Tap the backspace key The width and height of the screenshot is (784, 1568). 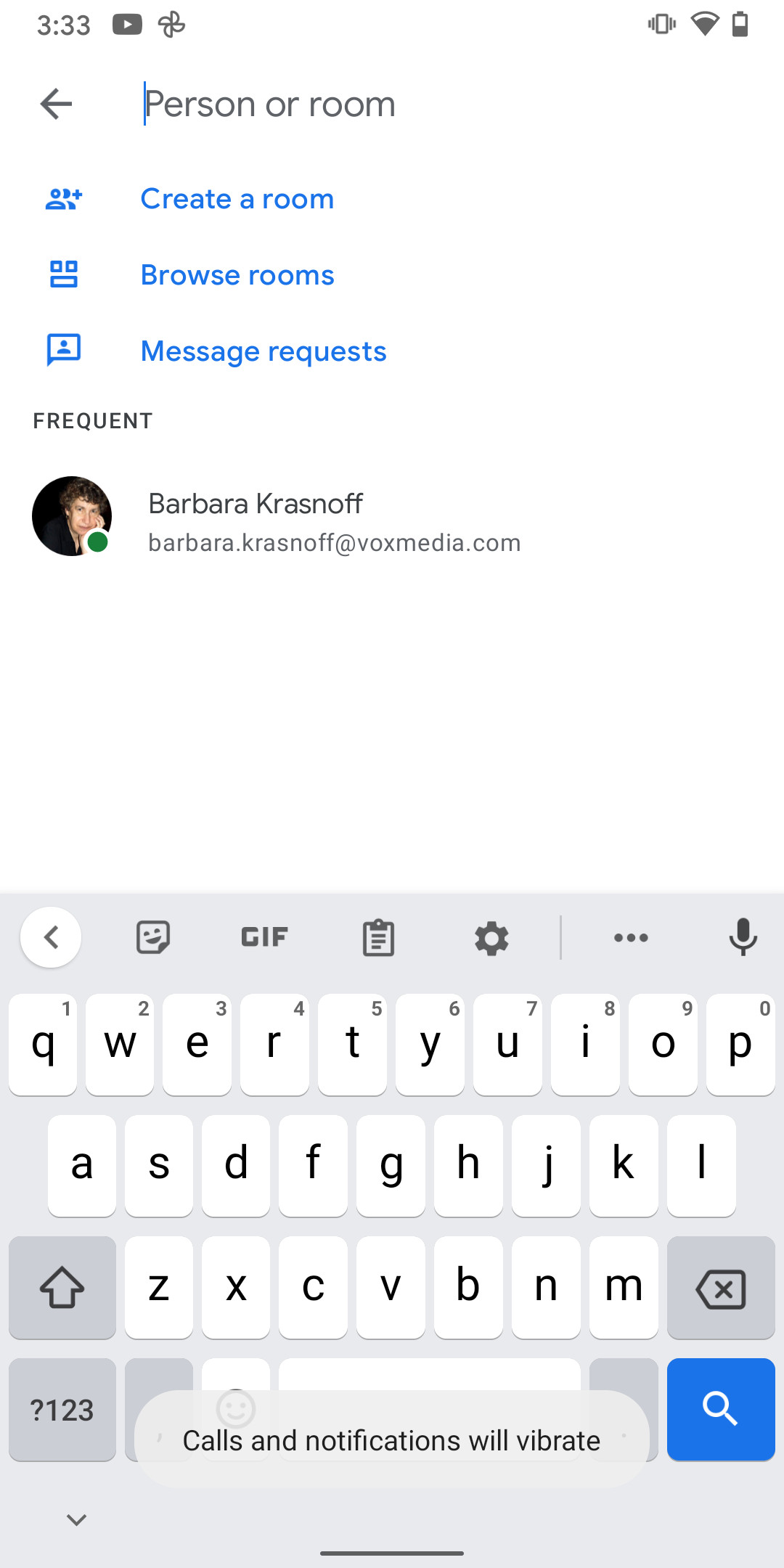click(721, 1288)
